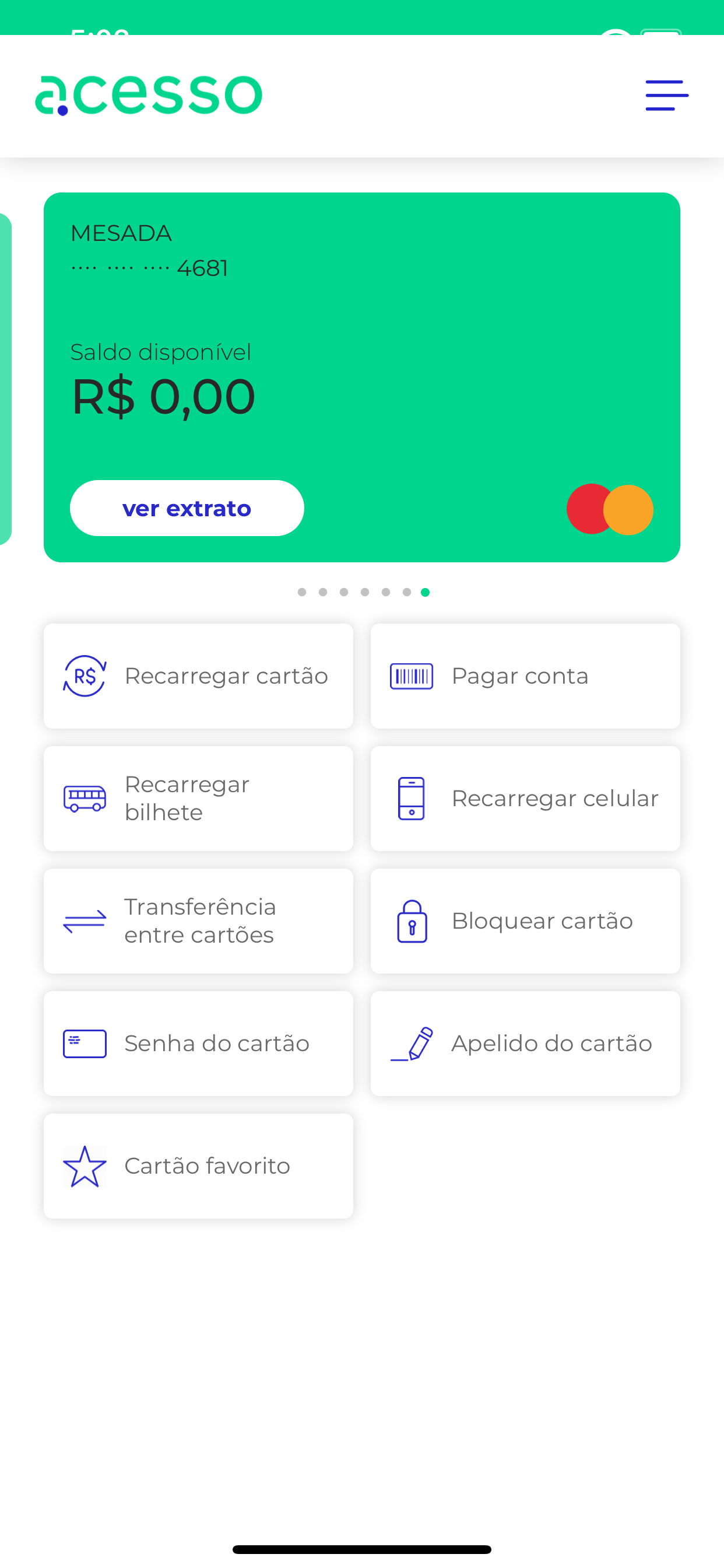Open Recarregar bilhete option
The image size is (724, 1568).
(x=198, y=799)
